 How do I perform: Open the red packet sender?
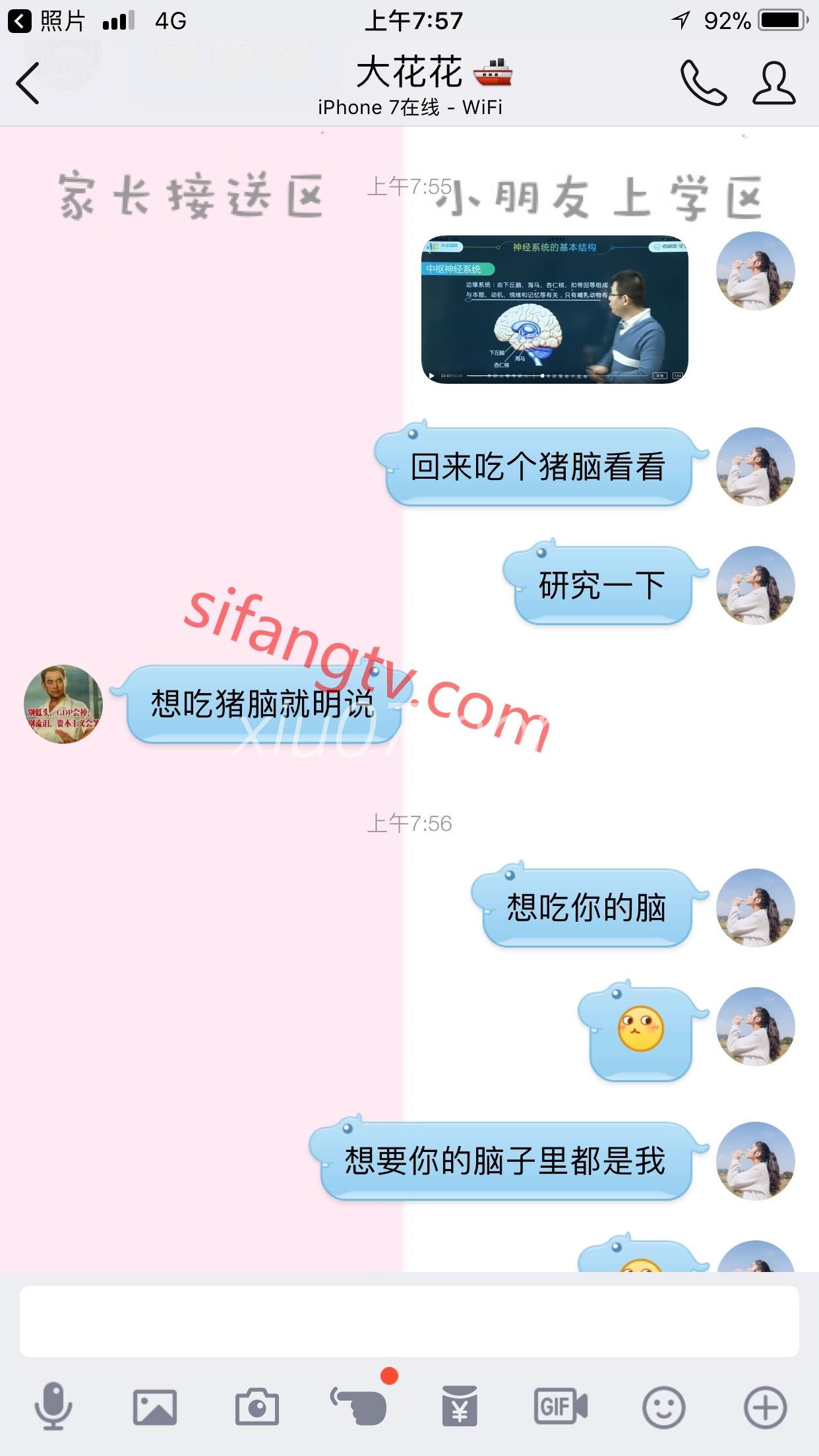[x=460, y=1407]
